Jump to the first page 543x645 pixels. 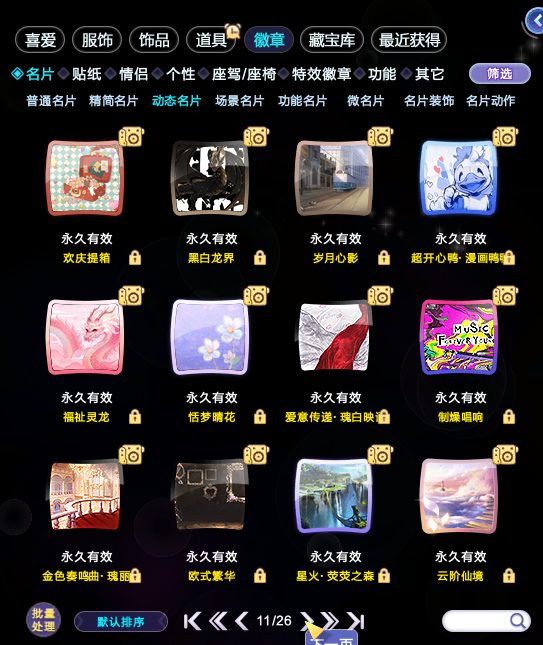[x=193, y=621]
